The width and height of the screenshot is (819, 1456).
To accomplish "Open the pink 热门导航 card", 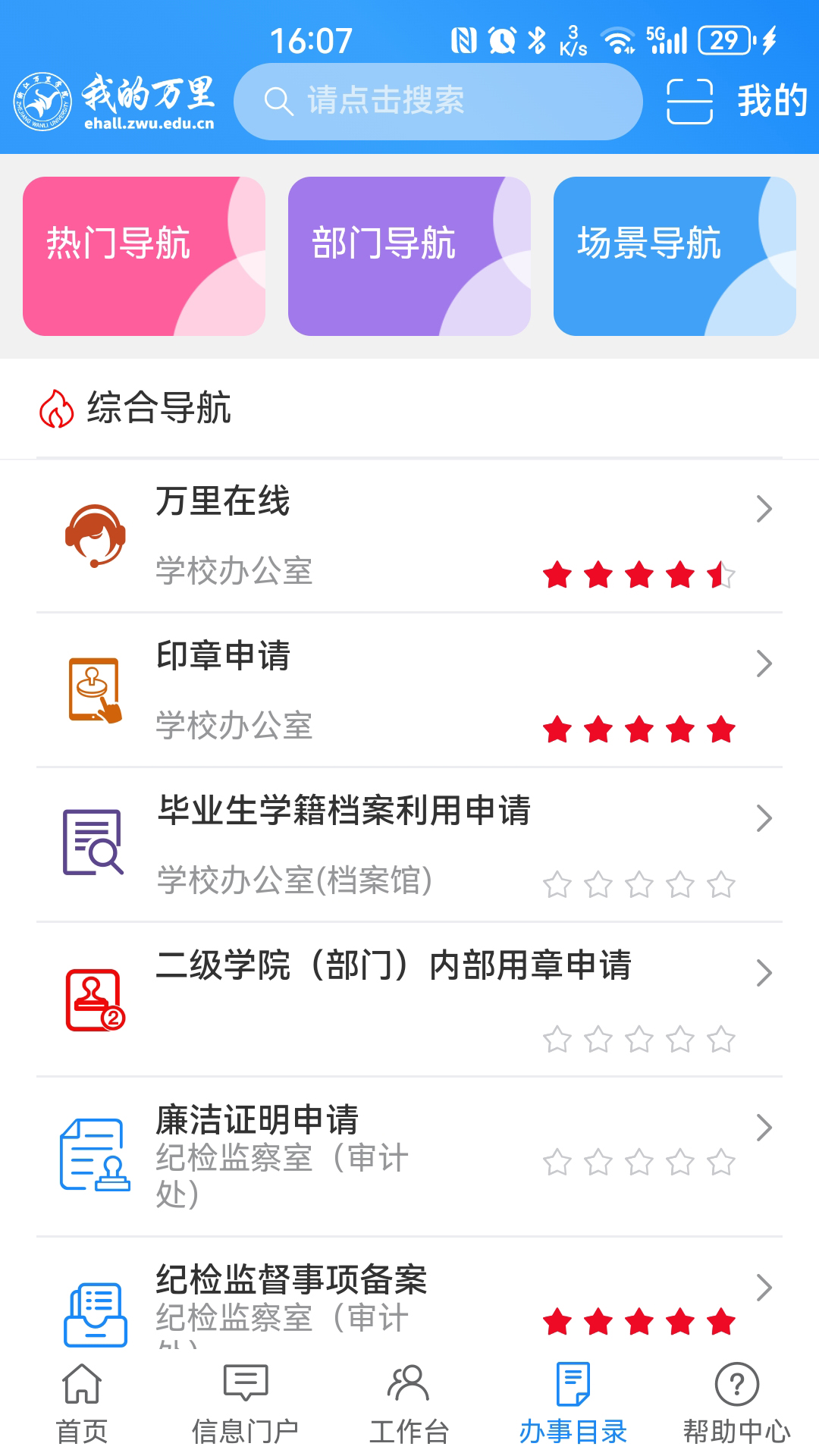I will [x=143, y=256].
